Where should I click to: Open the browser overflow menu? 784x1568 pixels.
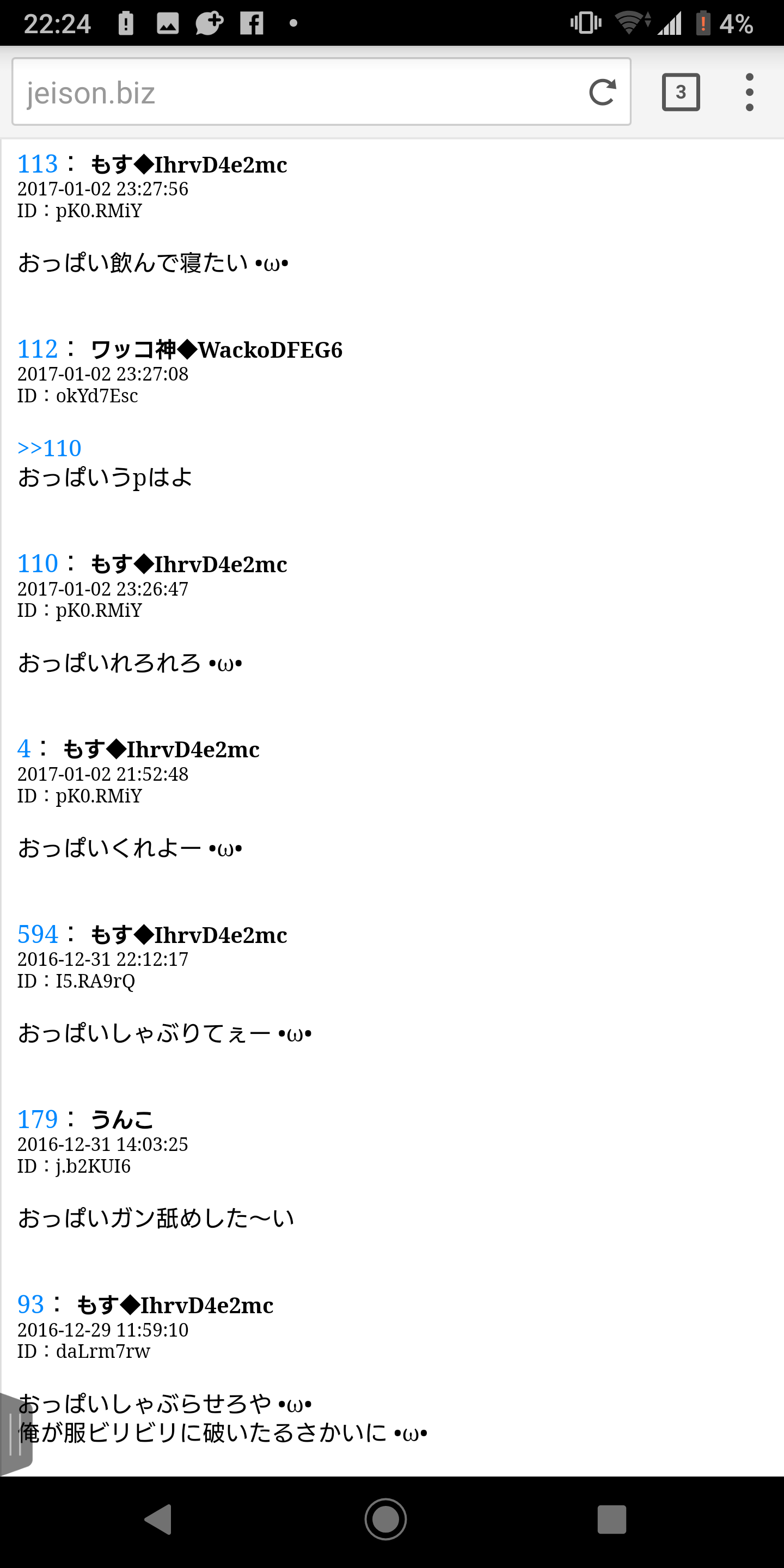click(x=749, y=93)
